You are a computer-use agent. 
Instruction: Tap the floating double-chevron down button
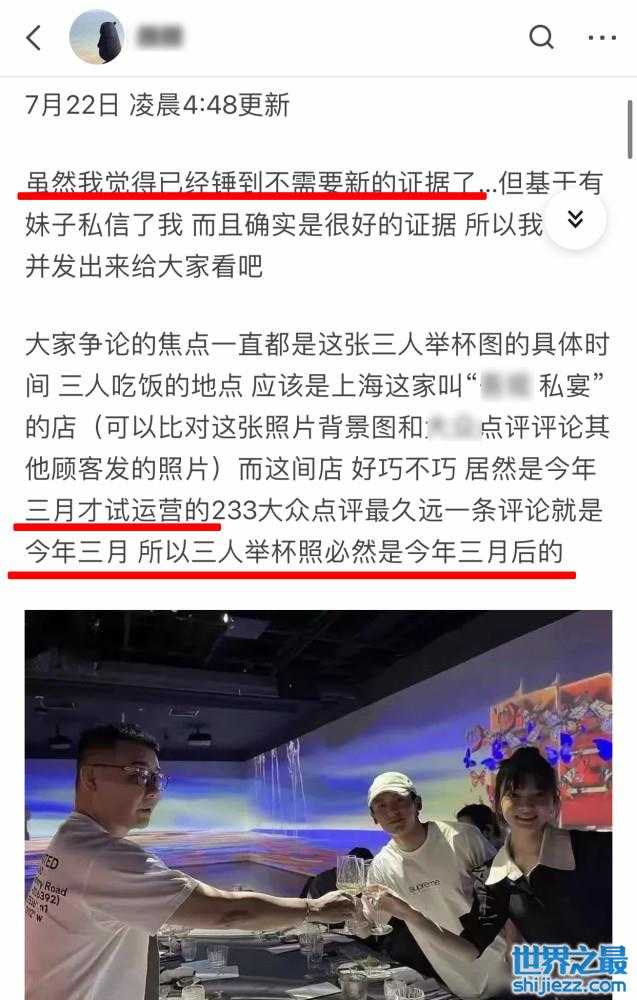point(575,219)
